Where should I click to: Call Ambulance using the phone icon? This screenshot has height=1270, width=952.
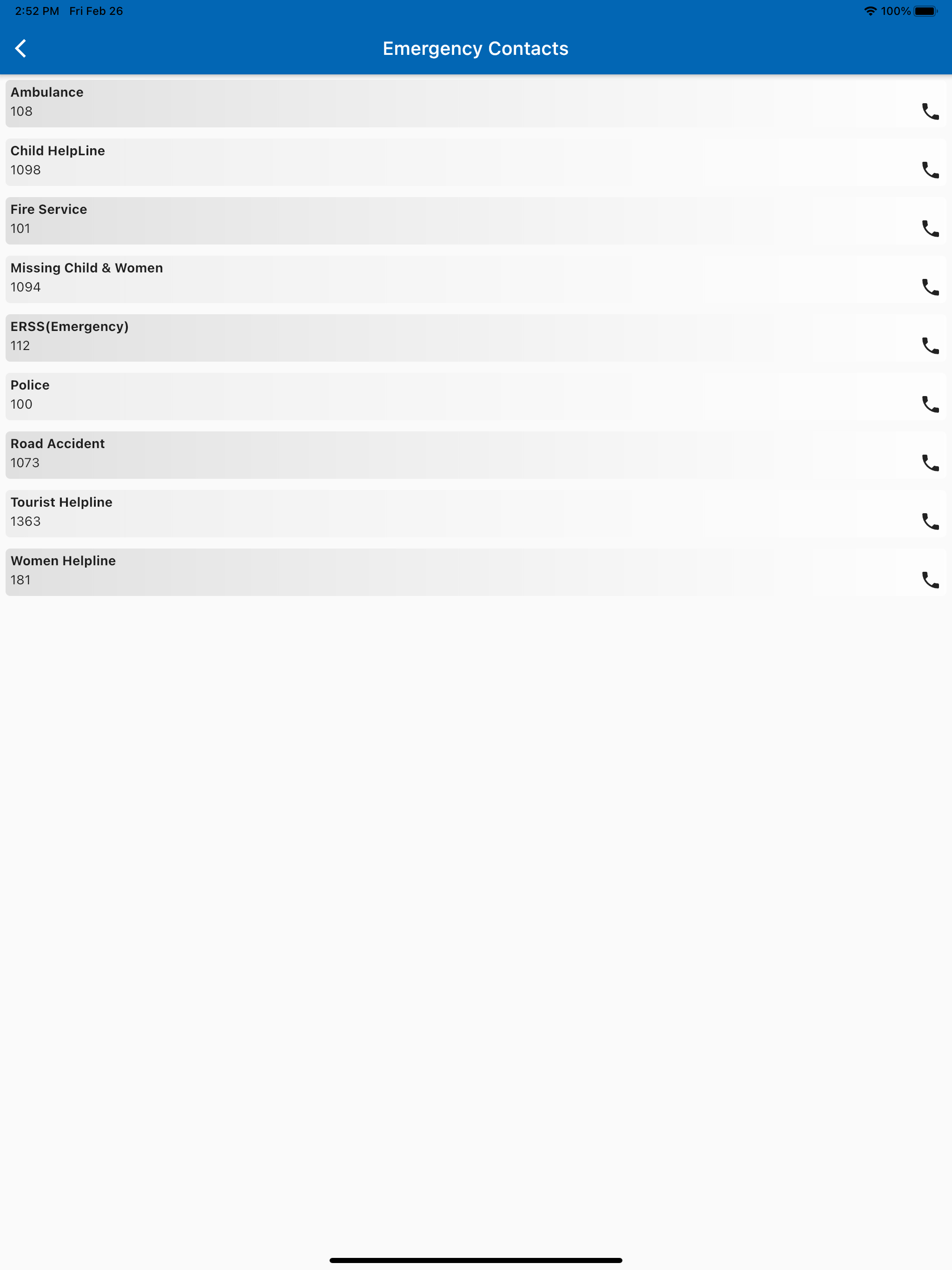930,112
